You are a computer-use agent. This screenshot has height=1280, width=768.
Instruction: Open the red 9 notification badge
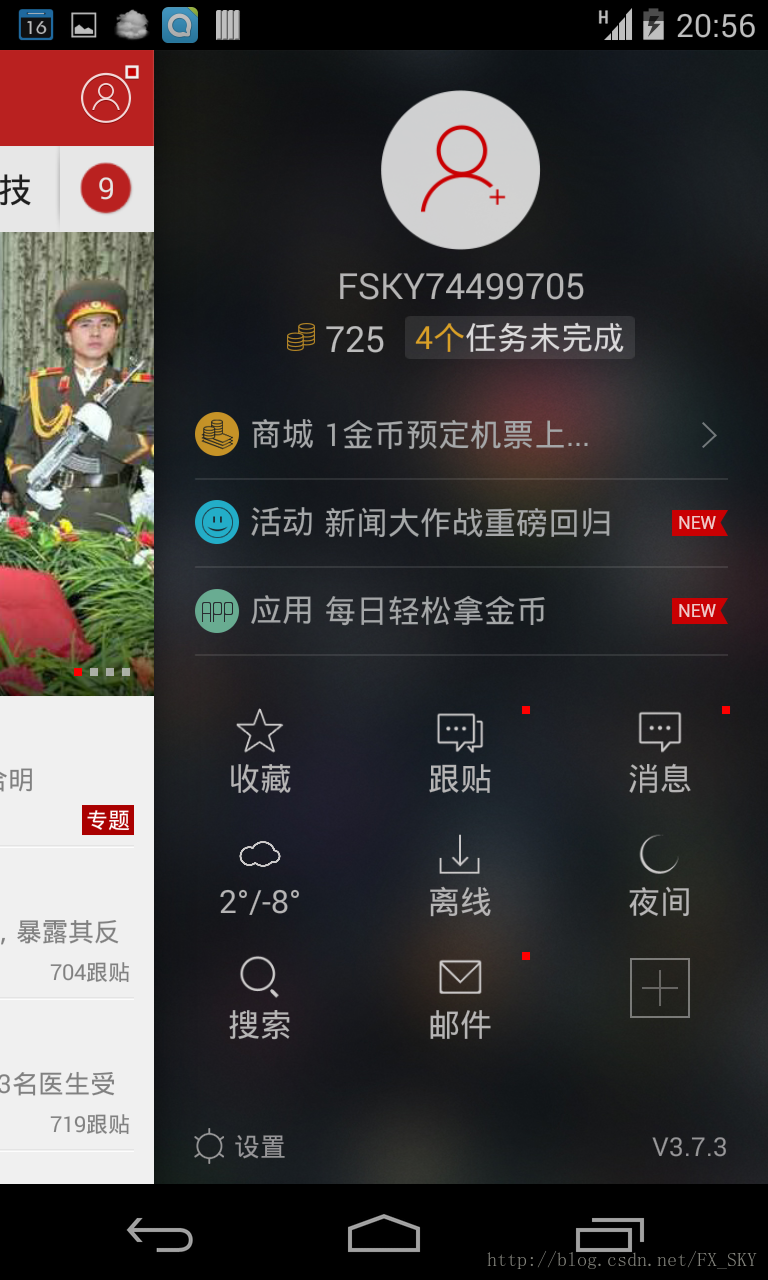tap(106, 188)
